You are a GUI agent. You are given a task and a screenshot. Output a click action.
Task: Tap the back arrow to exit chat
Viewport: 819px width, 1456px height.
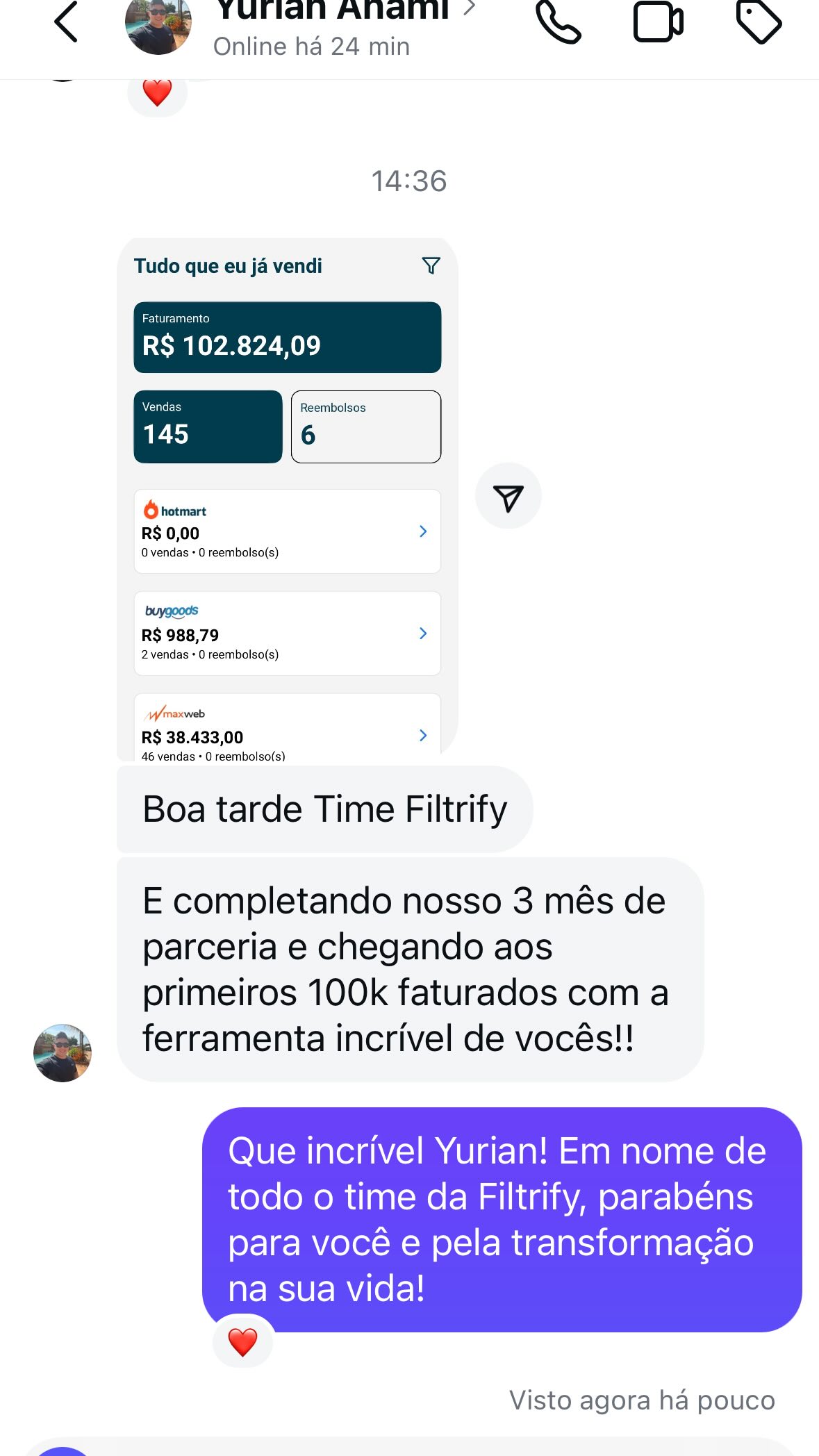click(x=65, y=22)
